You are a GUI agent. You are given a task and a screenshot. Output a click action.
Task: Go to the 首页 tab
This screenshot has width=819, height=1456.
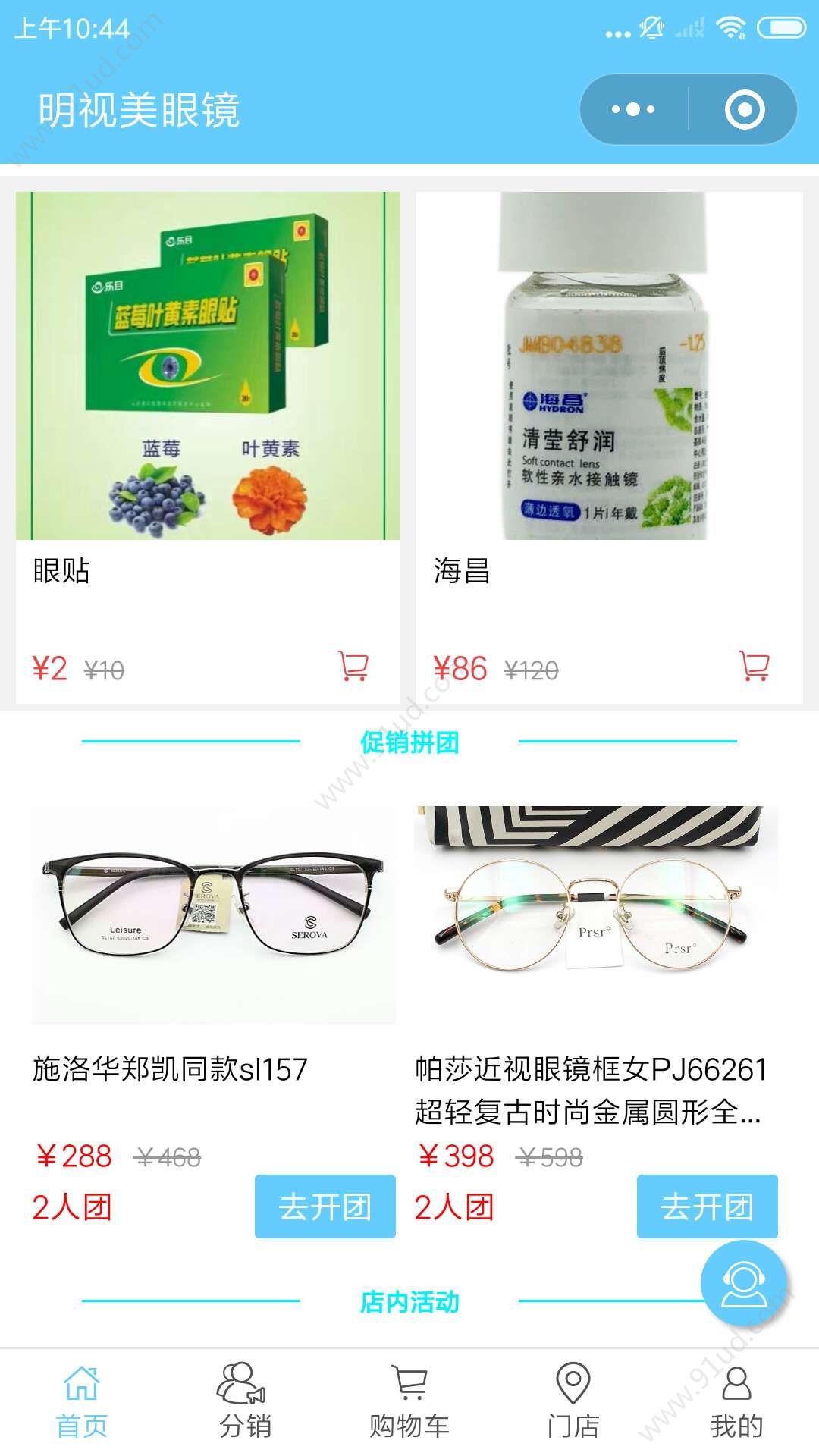click(x=82, y=1401)
